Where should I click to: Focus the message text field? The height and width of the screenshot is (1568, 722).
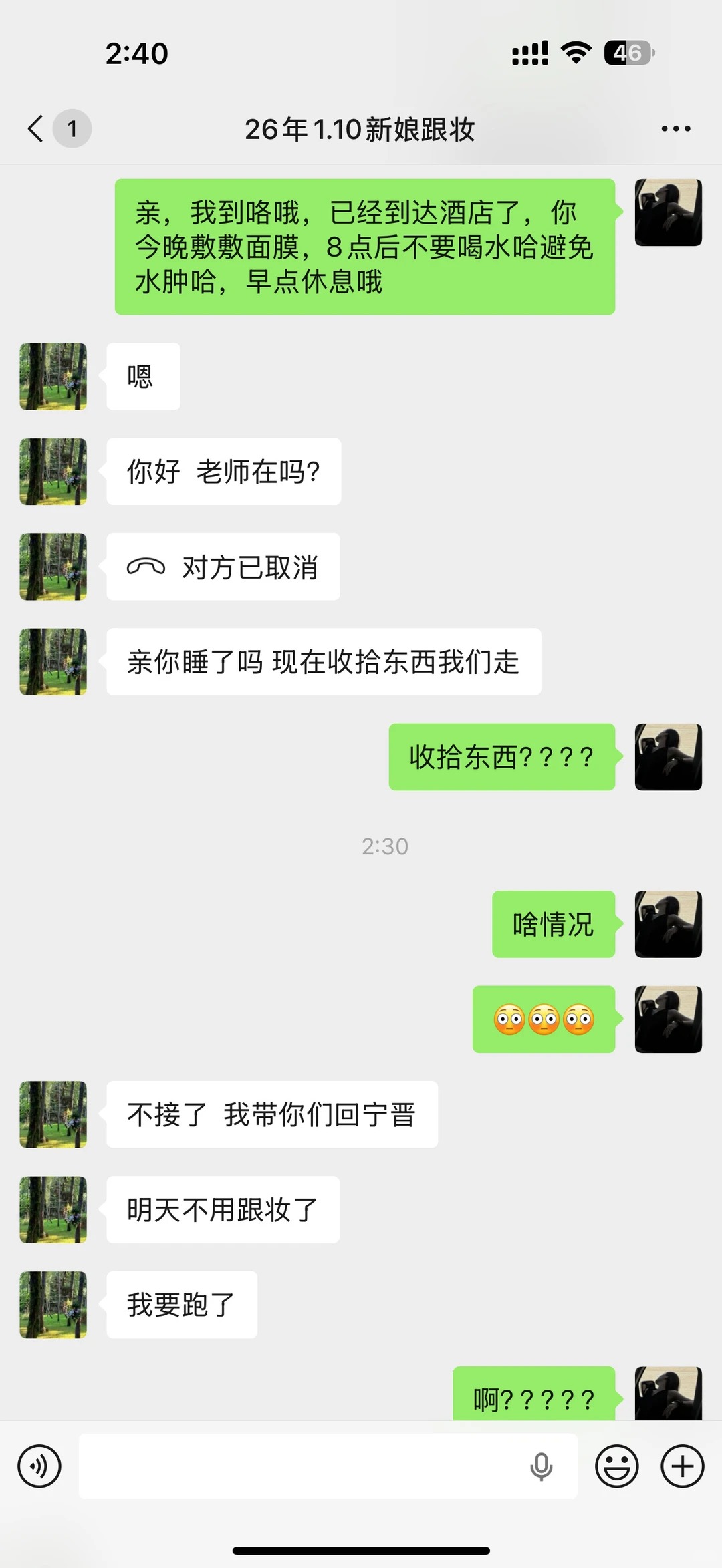[301, 1466]
